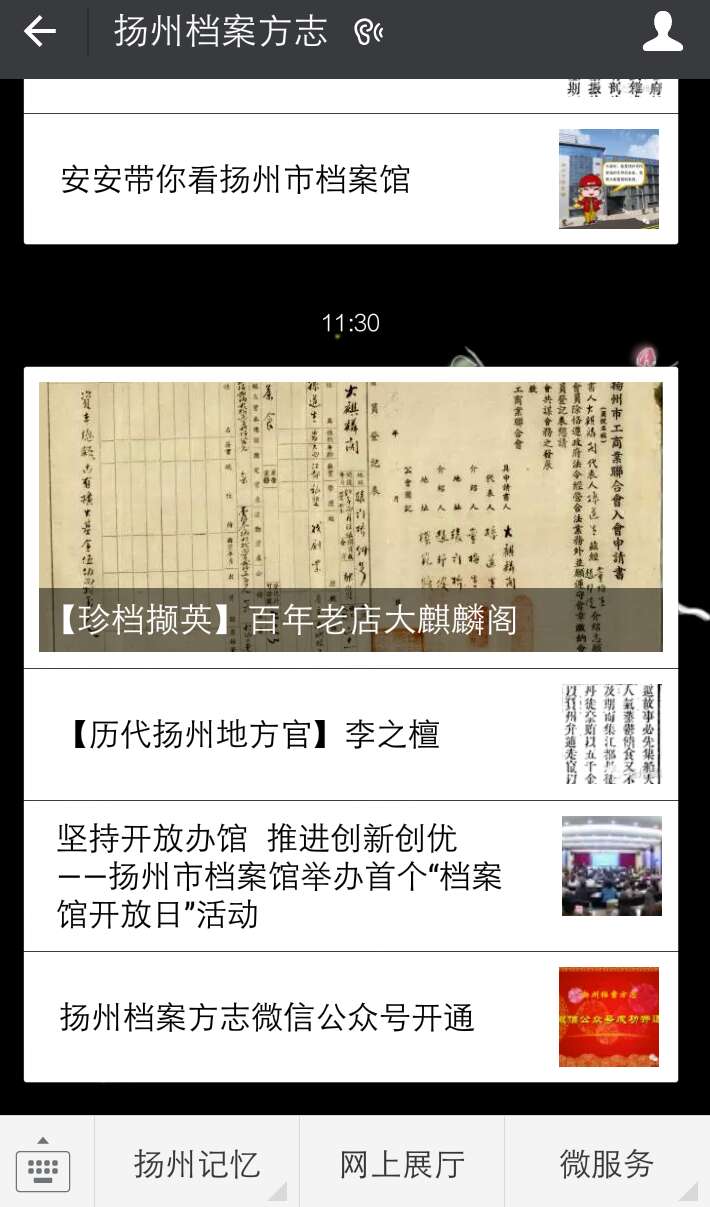Open 扬州档案方志微信公众号开通 article
710x1207 pixels.
351,1017
